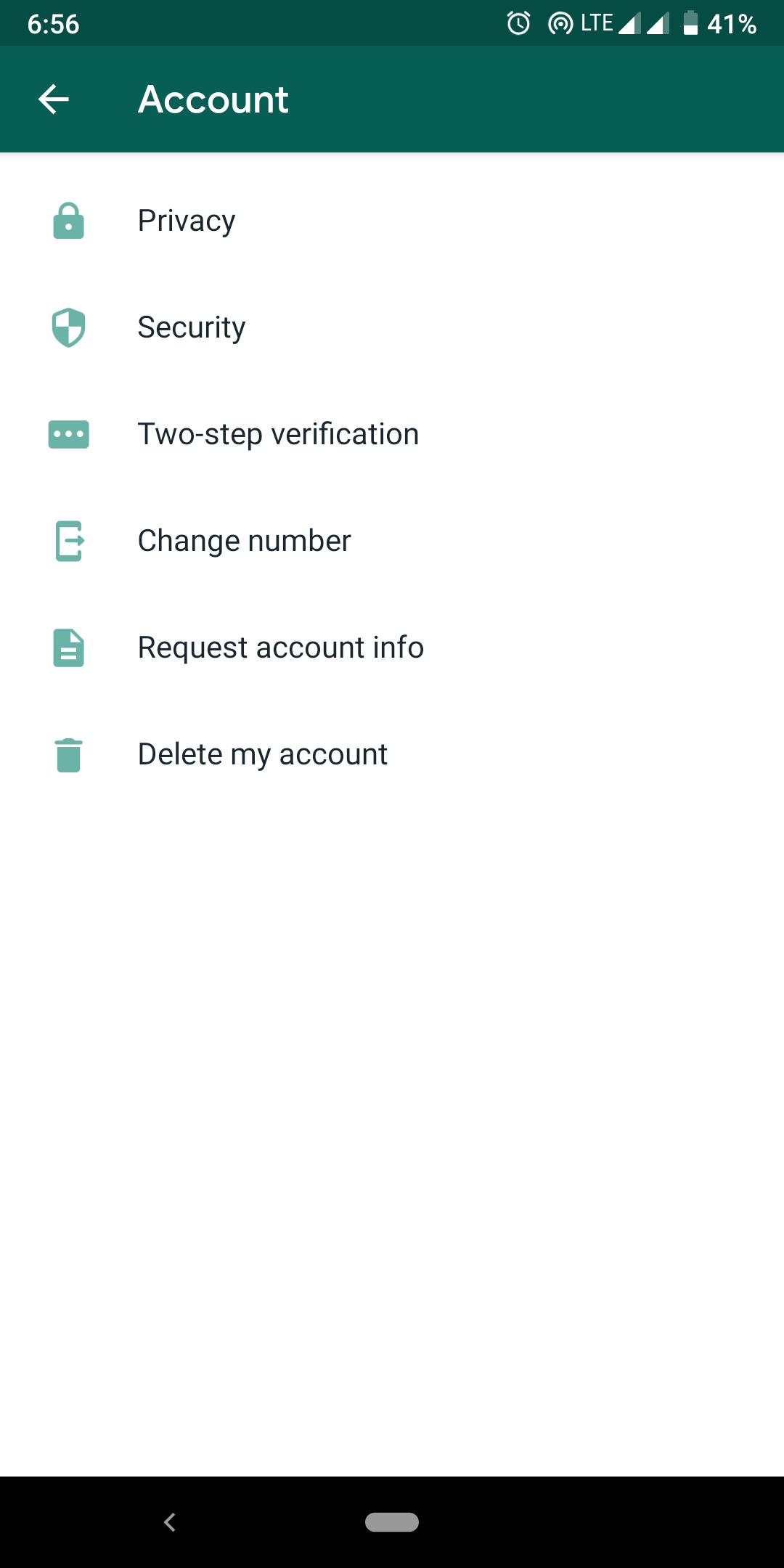Choose Delete my account
Screen dimensions: 784x1568
(392, 754)
